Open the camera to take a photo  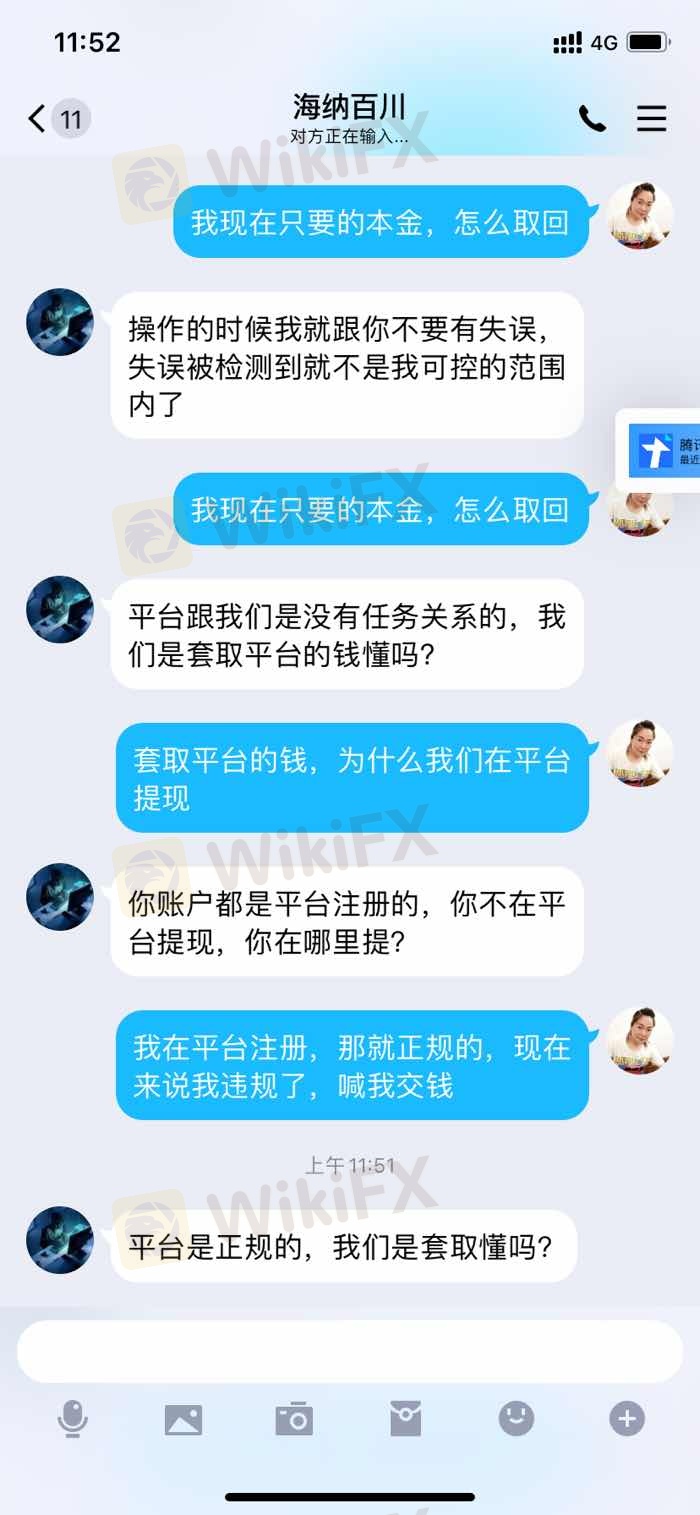(x=294, y=1418)
